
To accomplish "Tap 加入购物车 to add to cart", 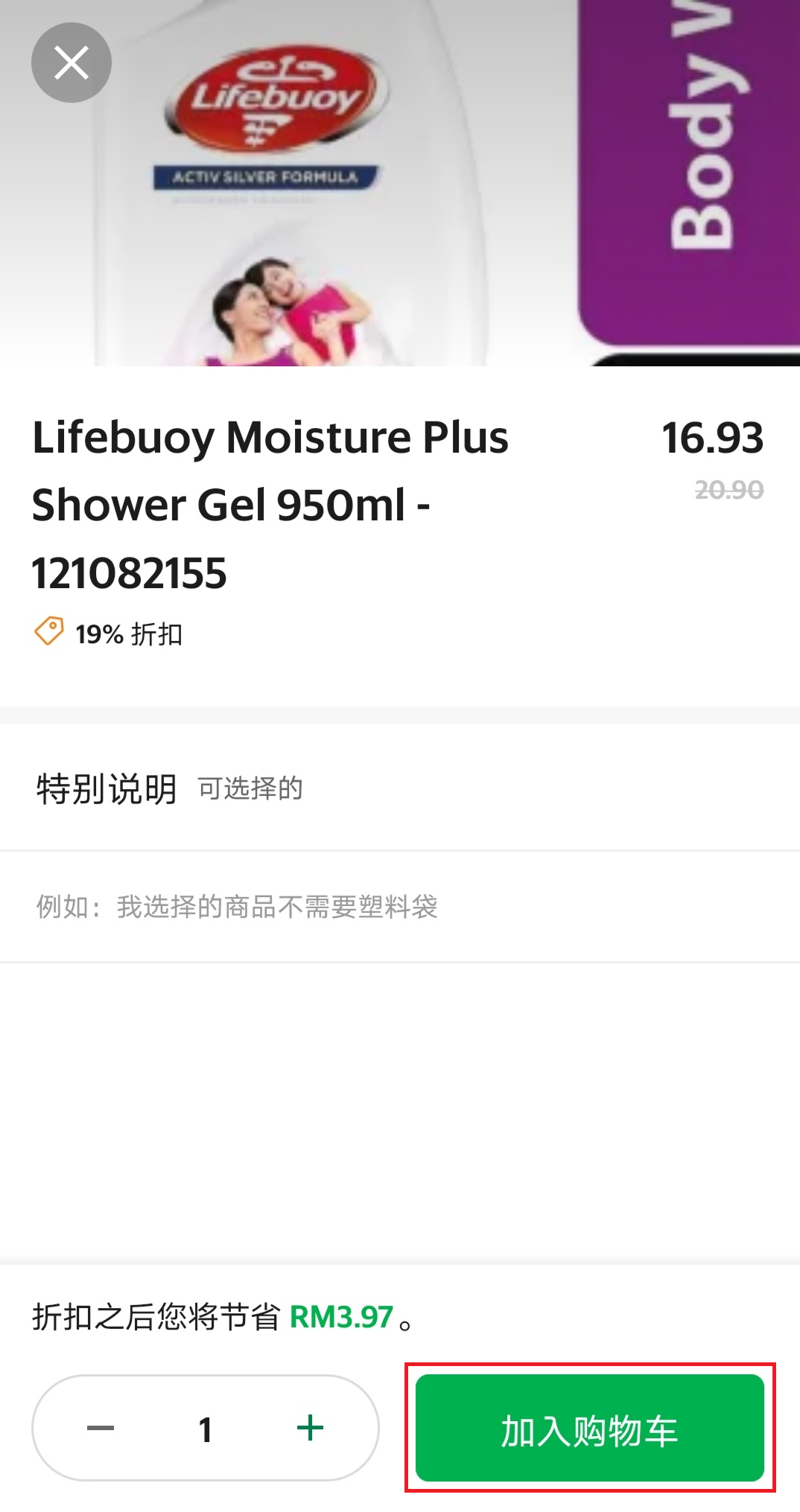I will (x=589, y=1428).
